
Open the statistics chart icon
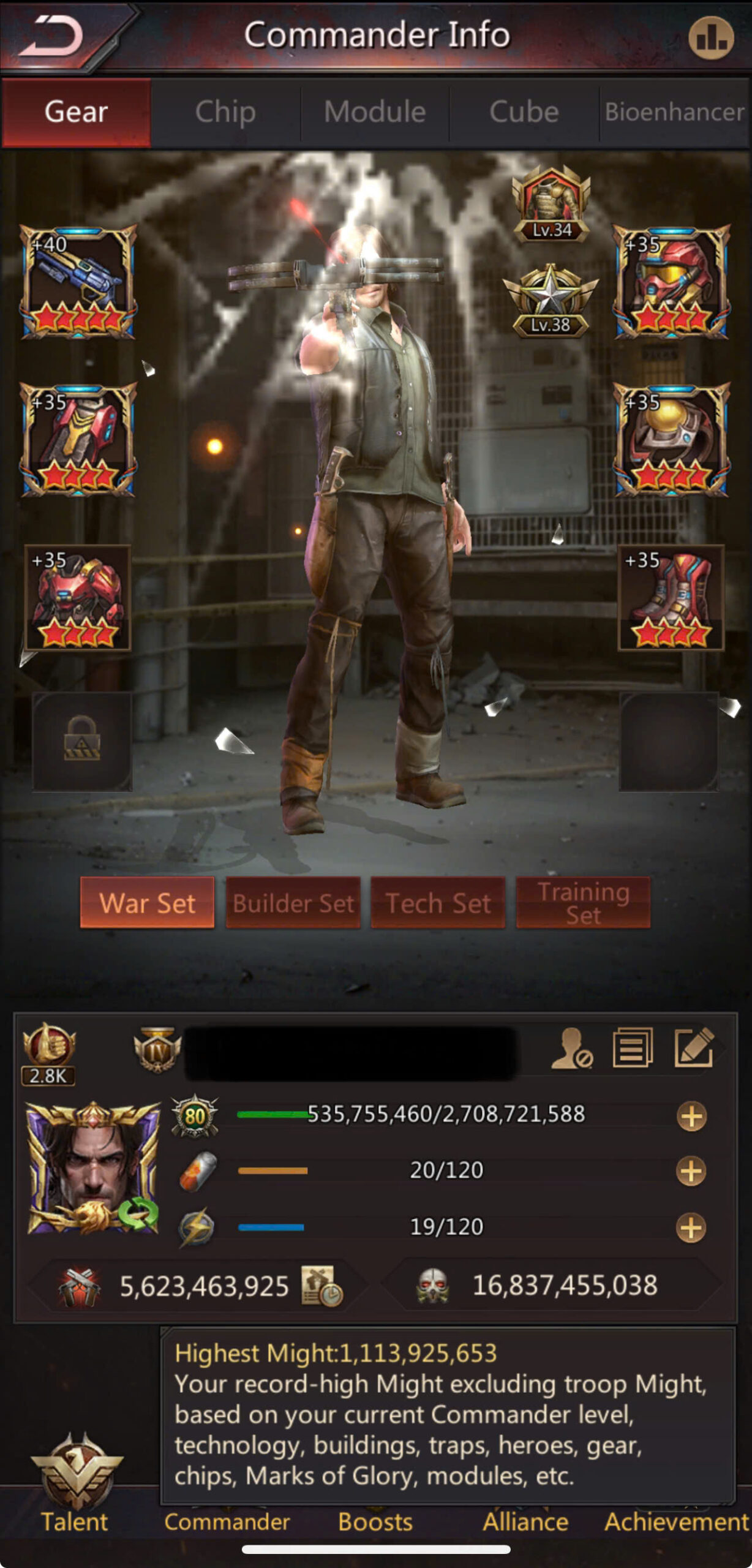711,38
